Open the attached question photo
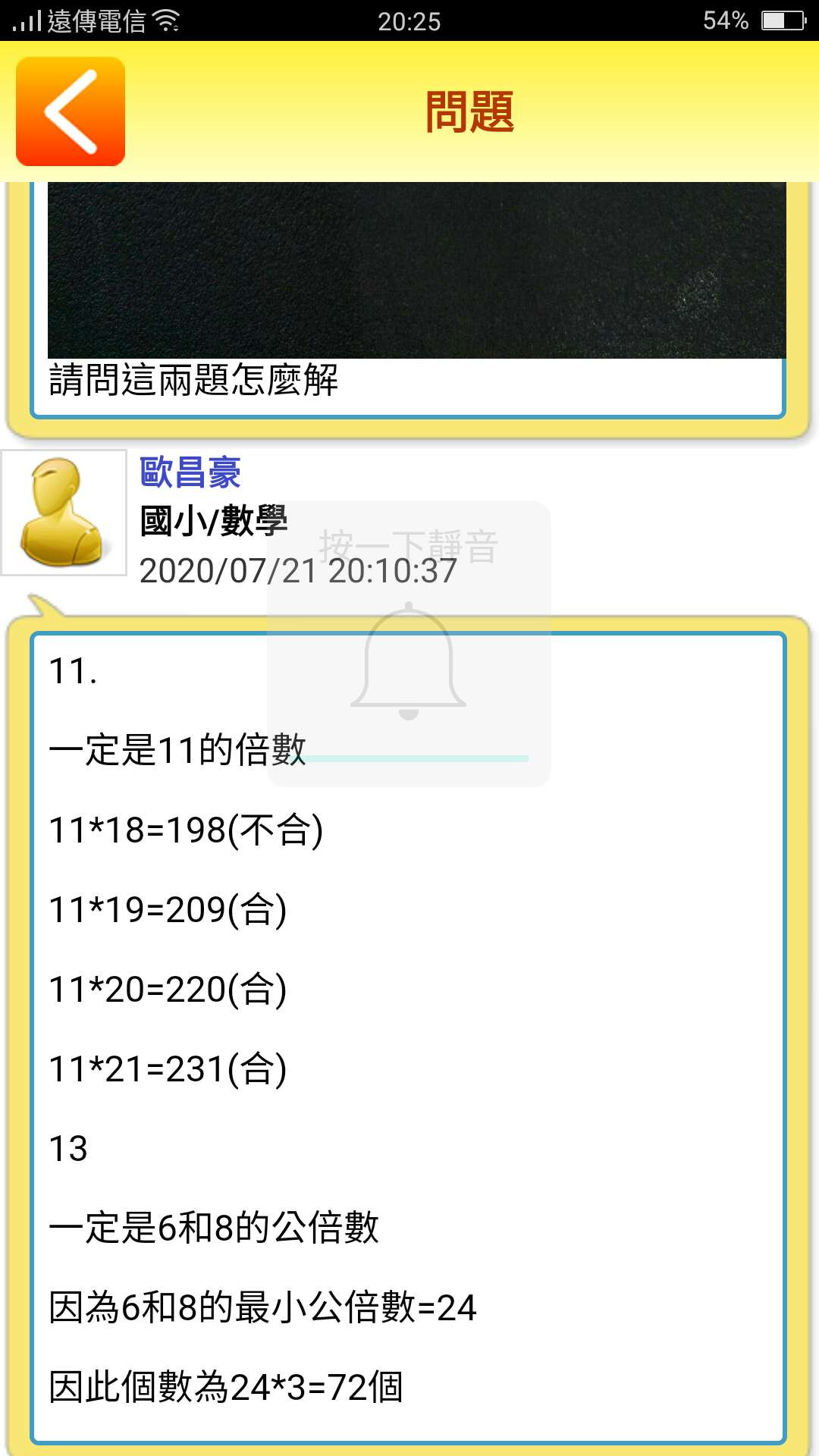This screenshot has height=1456, width=819. point(416,270)
